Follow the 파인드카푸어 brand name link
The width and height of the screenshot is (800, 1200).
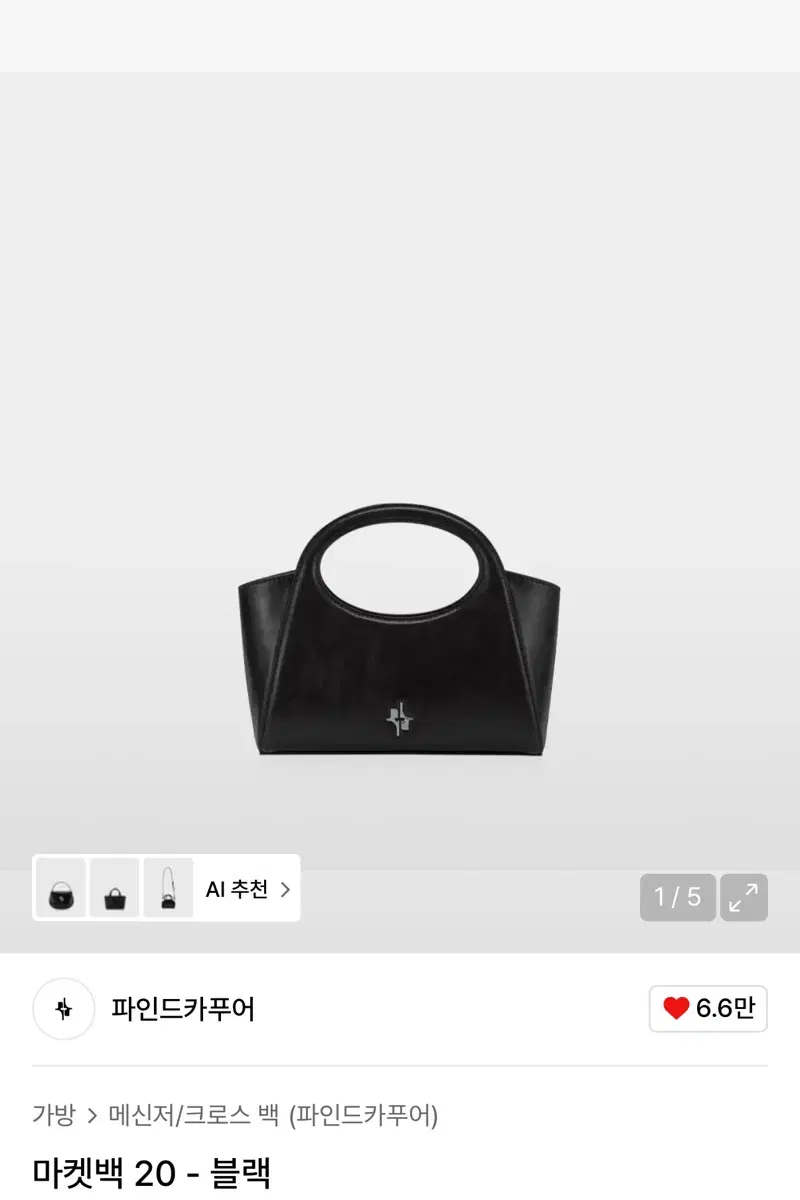tap(180, 1011)
